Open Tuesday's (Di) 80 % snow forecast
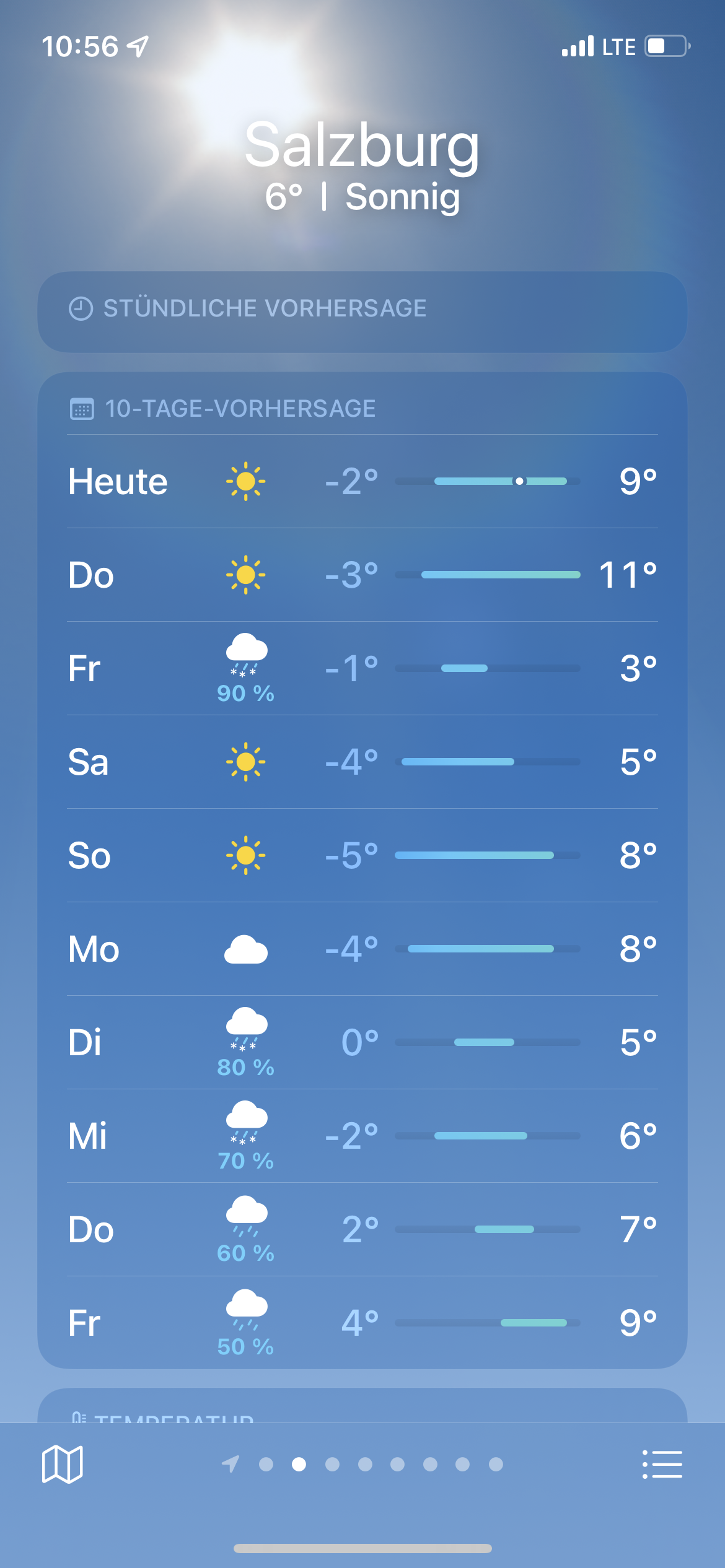725x1568 pixels. click(x=362, y=1042)
